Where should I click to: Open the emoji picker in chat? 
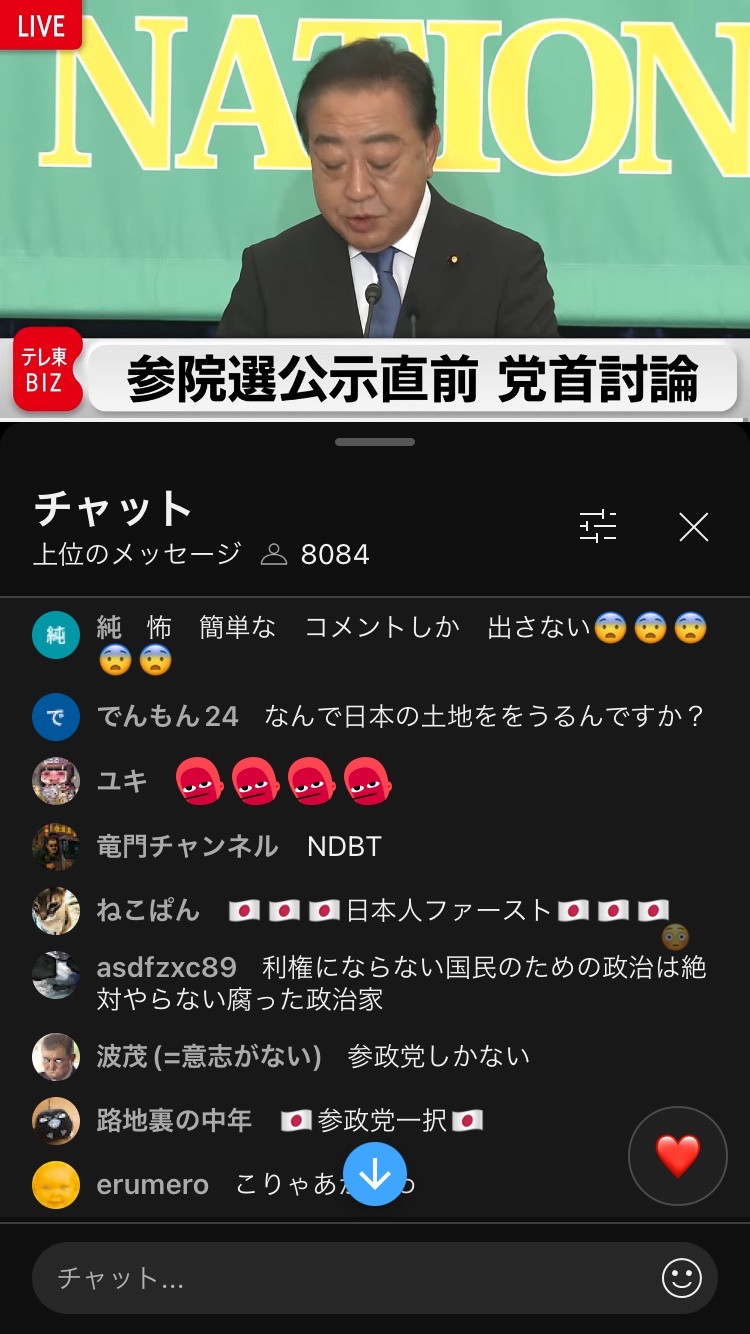(x=681, y=1278)
